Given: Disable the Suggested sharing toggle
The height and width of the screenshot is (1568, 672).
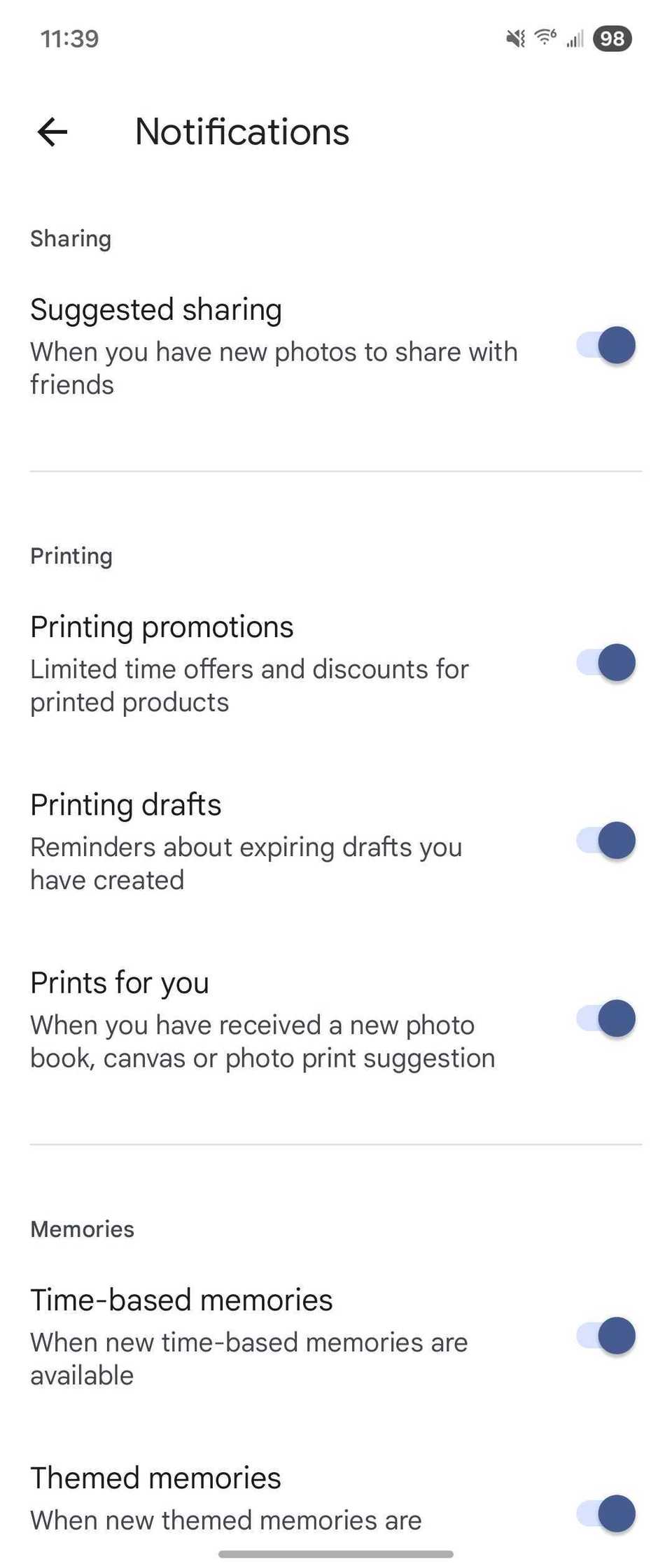Looking at the screenshot, I should pos(605,344).
